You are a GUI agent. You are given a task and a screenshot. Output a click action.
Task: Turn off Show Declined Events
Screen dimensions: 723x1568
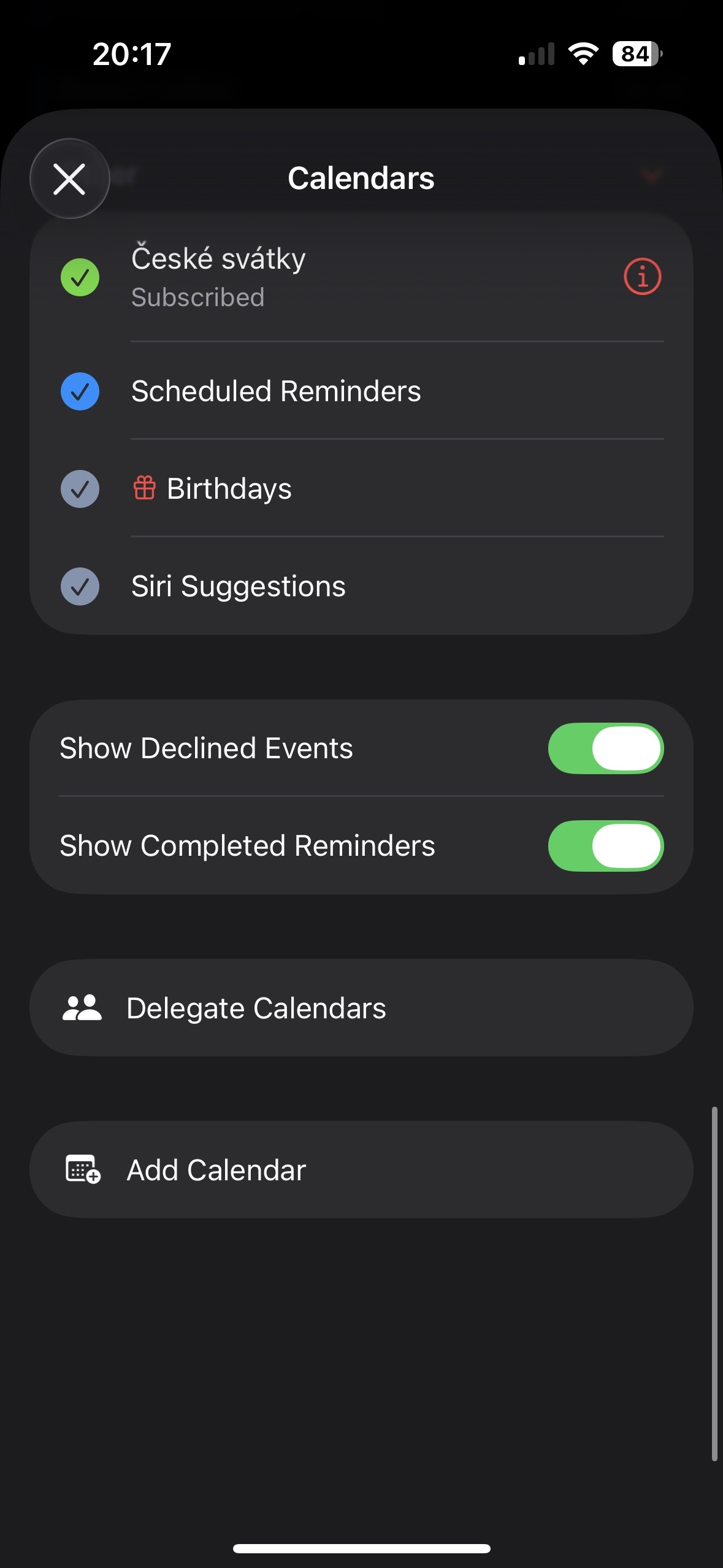pyautogui.click(x=606, y=748)
